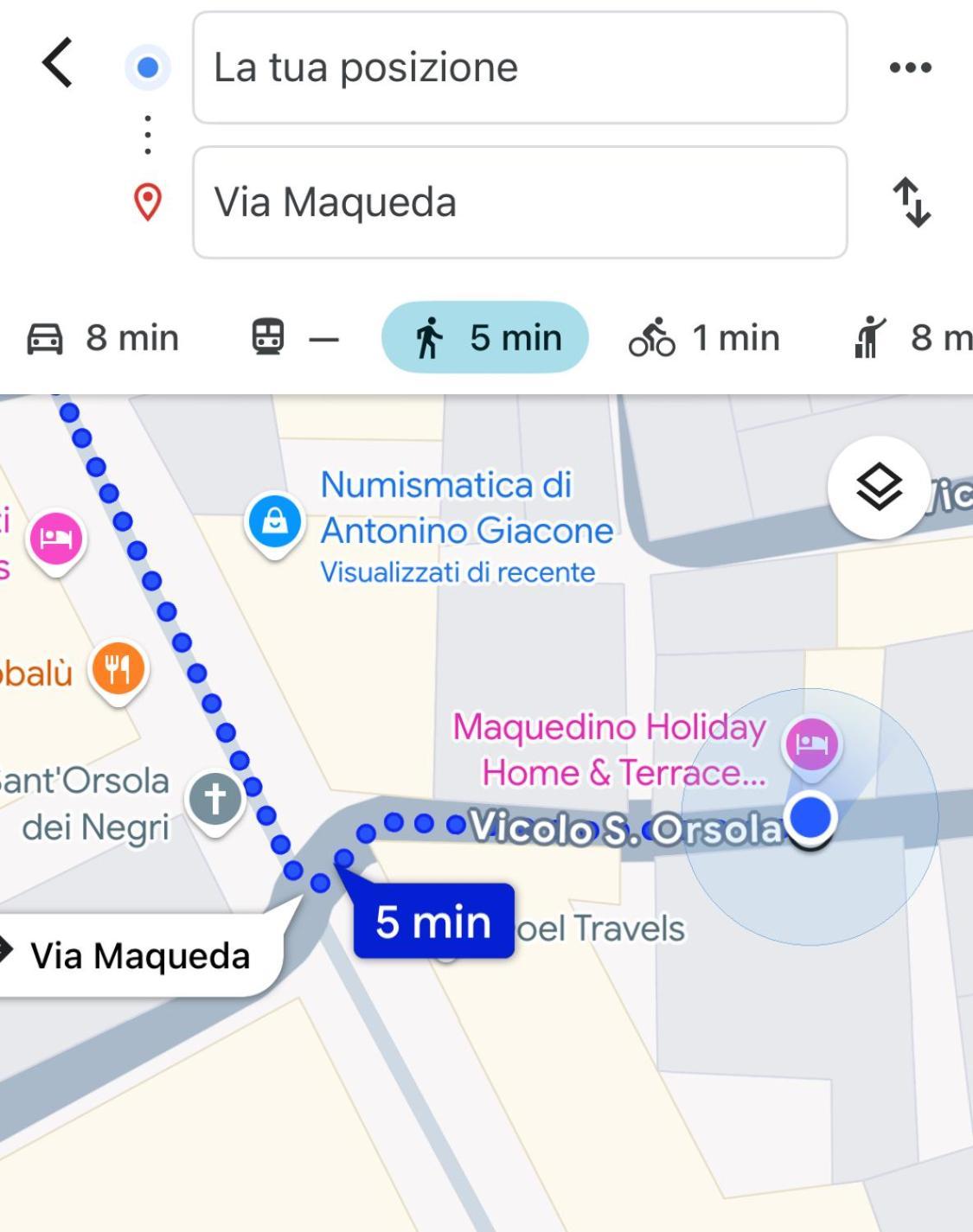Tap the 5 min route callout

pos(433,922)
